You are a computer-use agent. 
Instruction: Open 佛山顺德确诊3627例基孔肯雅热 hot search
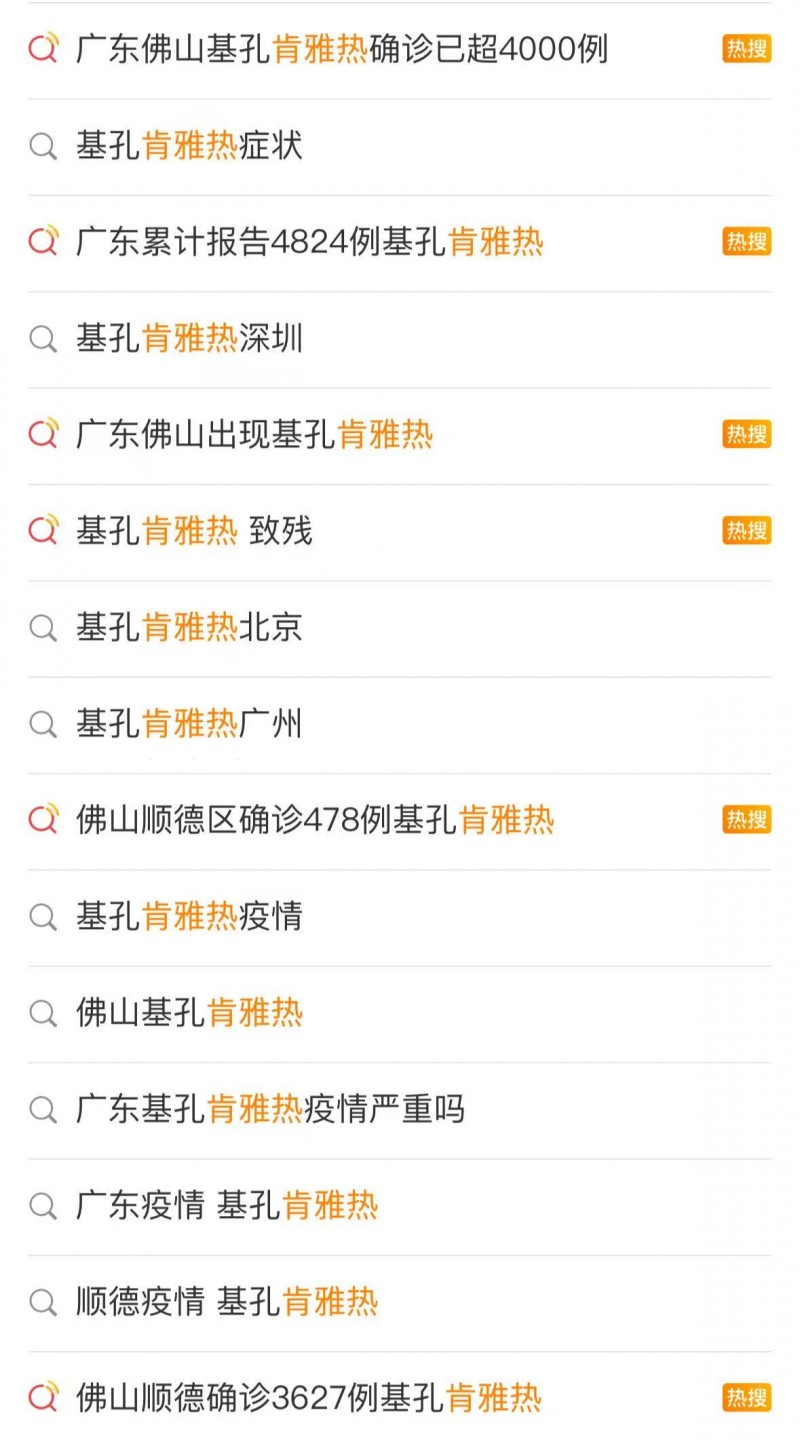click(309, 1398)
